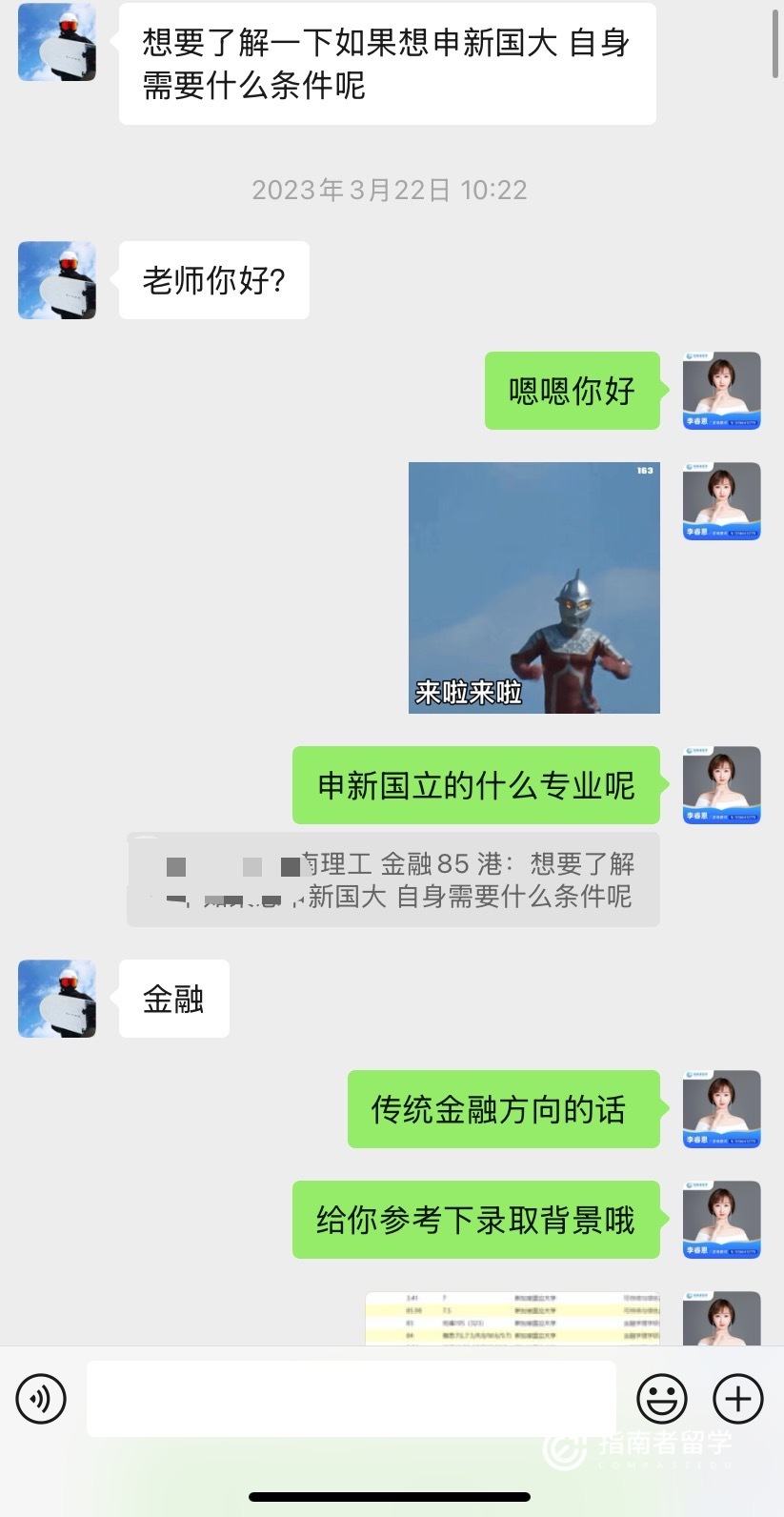
Task: Open the 来啦来啦 Ultraman sticker
Action: [x=533, y=588]
